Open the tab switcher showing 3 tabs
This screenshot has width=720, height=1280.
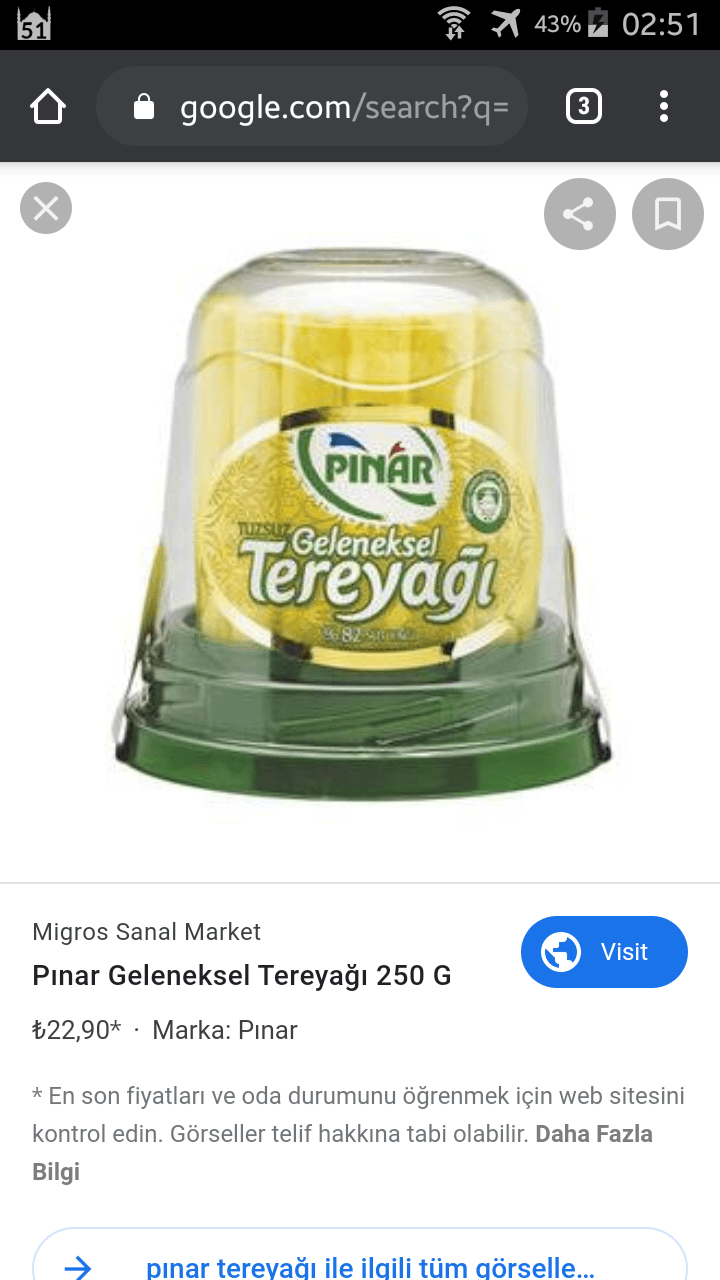pos(584,105)
